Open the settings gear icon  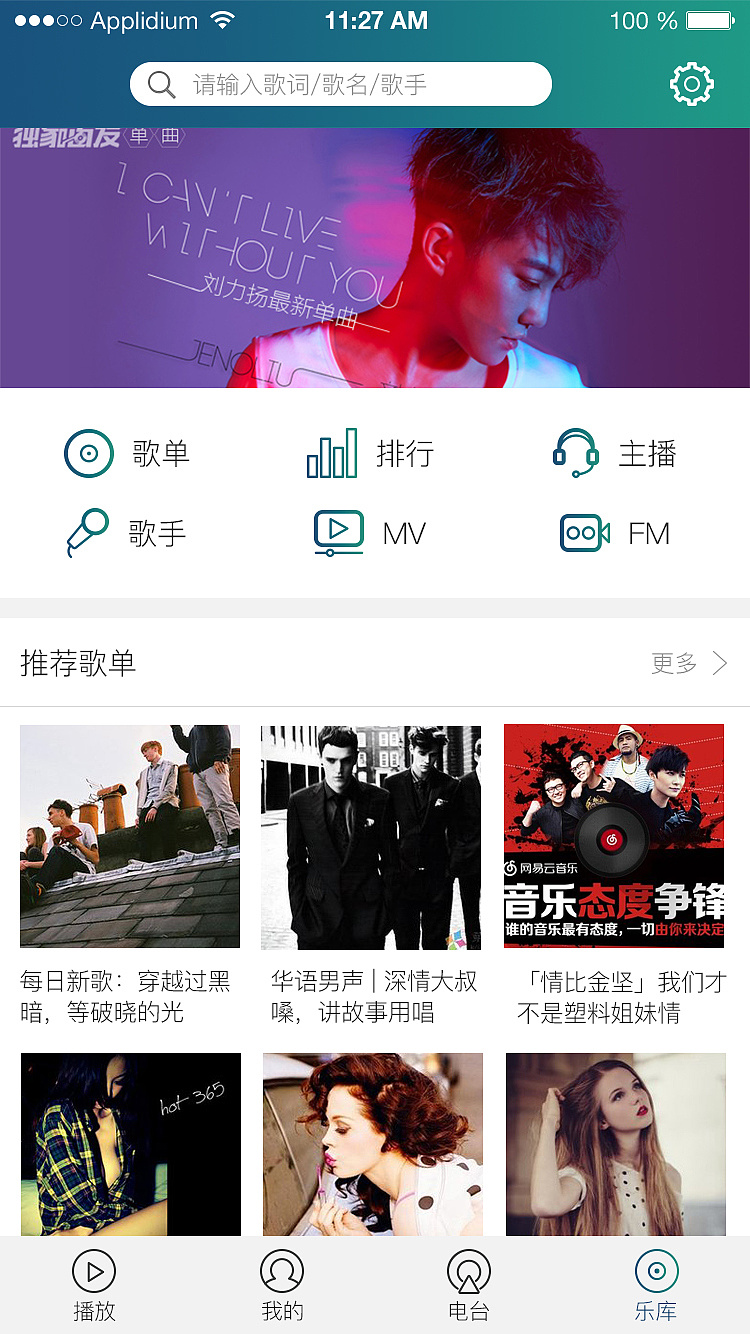[x=691, y=84]
